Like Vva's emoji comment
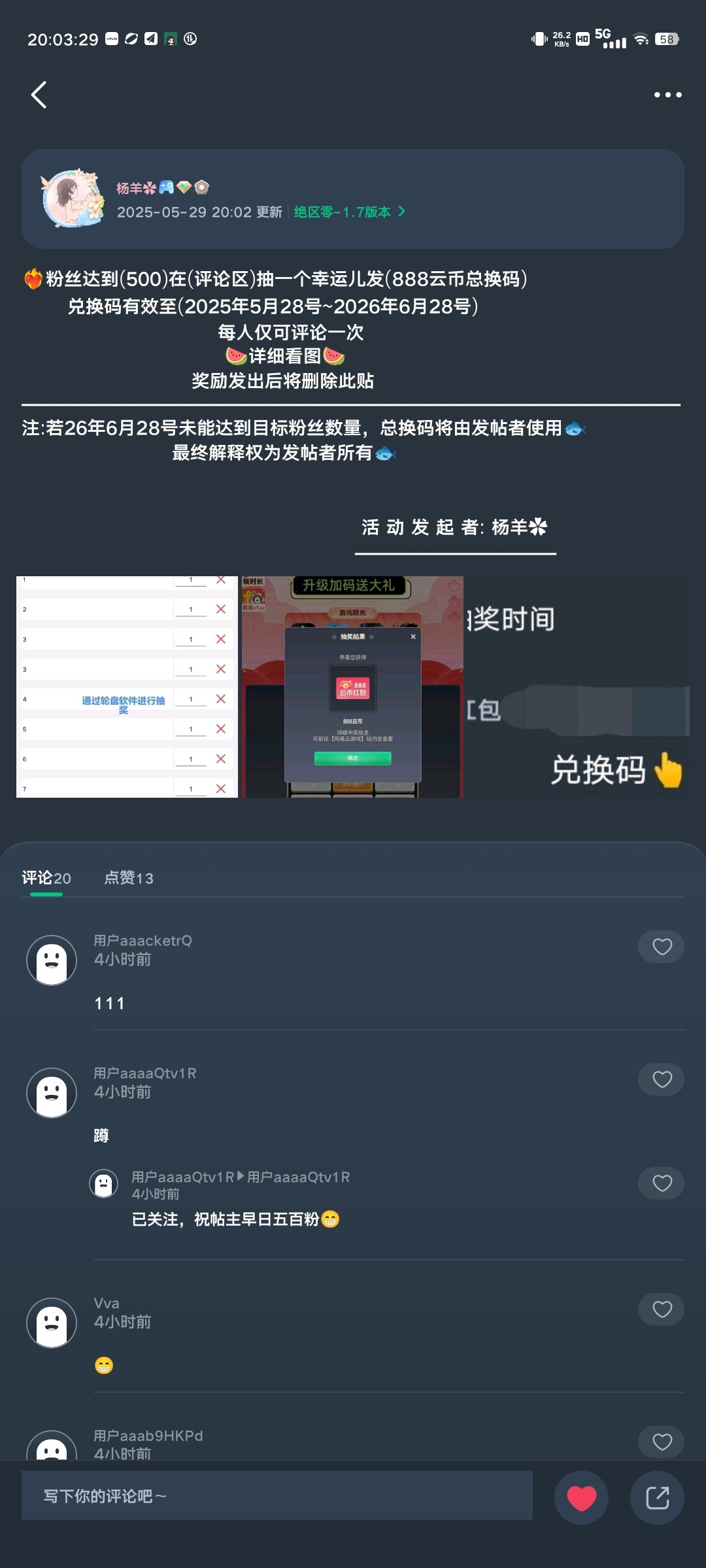 coord(662,1309)
